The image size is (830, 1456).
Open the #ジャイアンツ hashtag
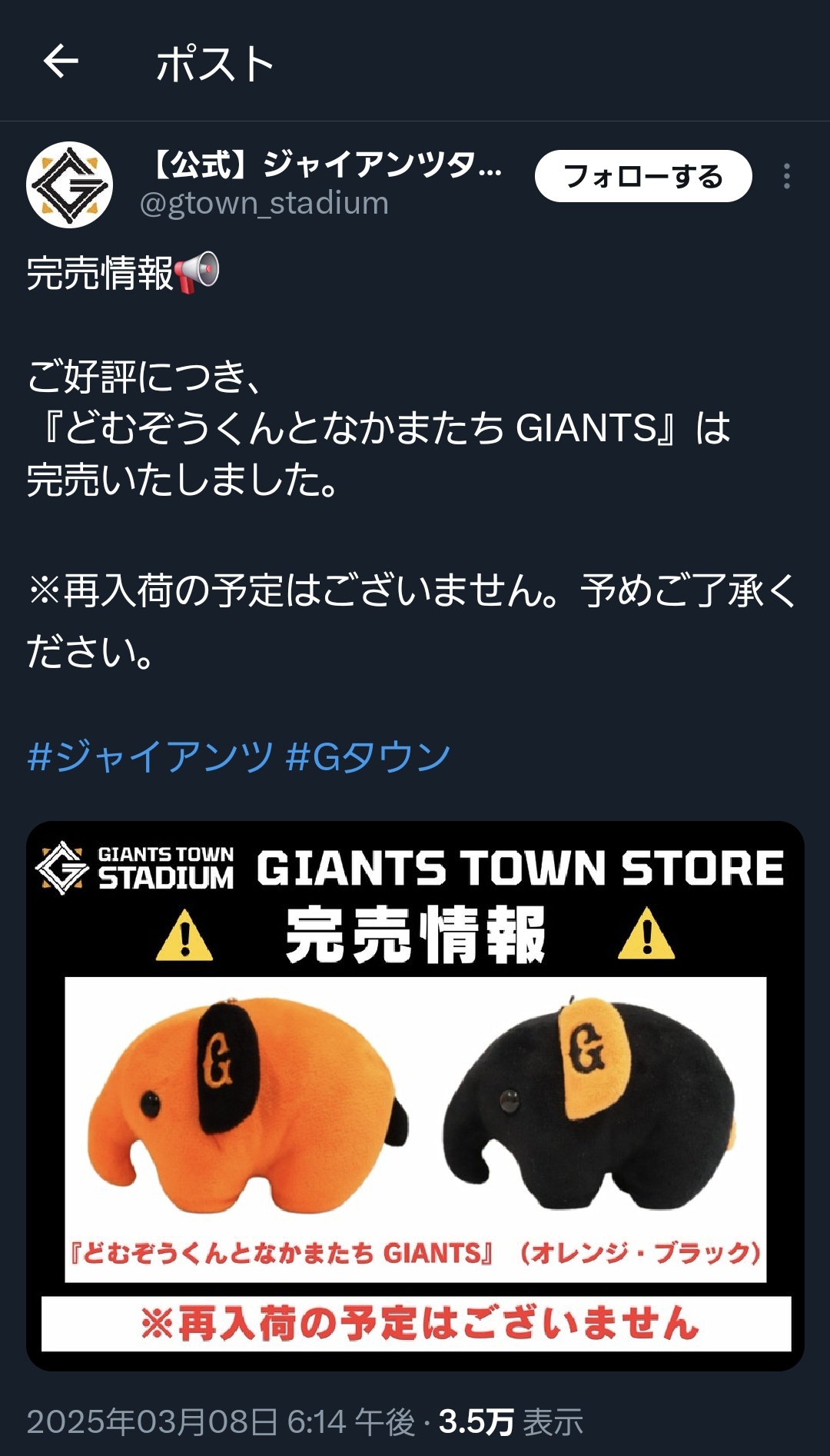click(151, 756)
